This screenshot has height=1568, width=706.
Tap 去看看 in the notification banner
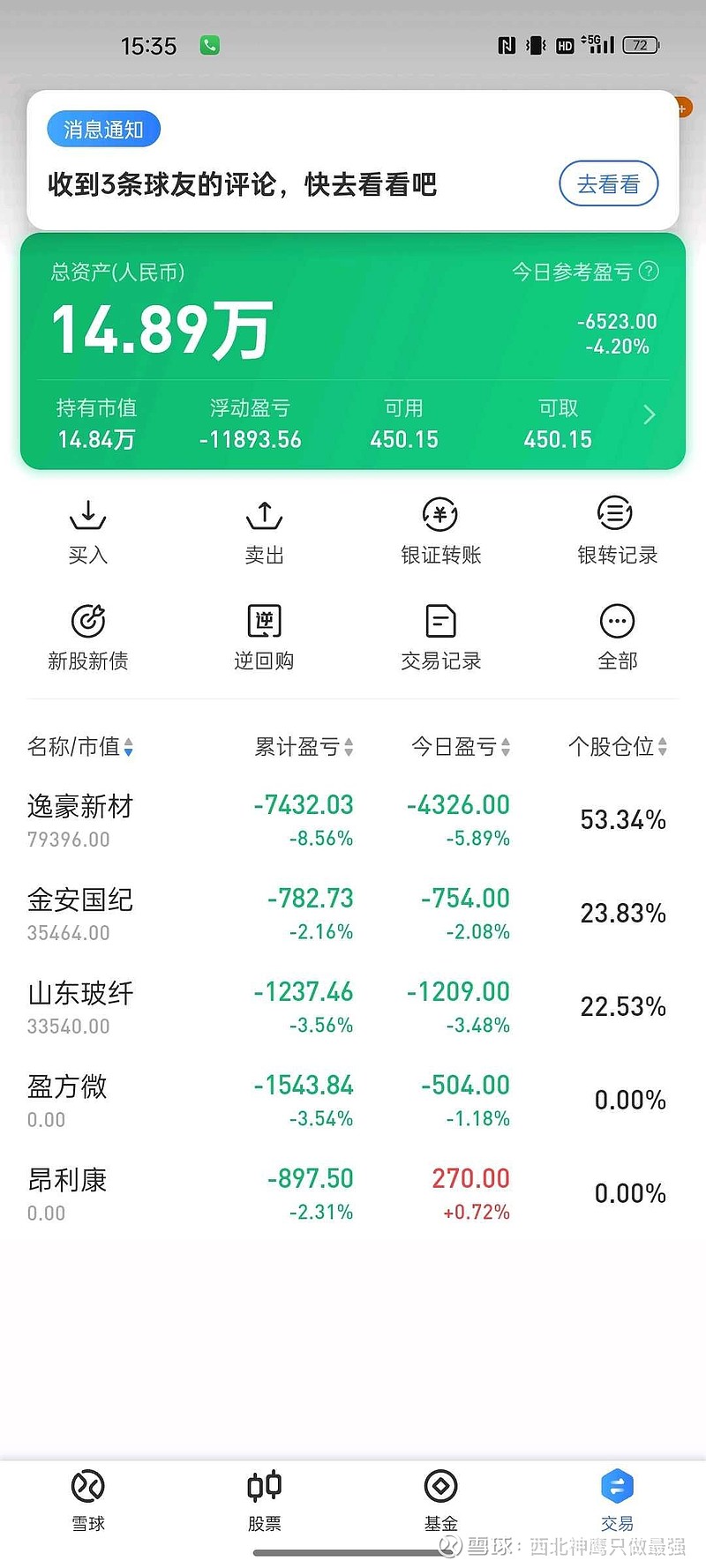608,183
